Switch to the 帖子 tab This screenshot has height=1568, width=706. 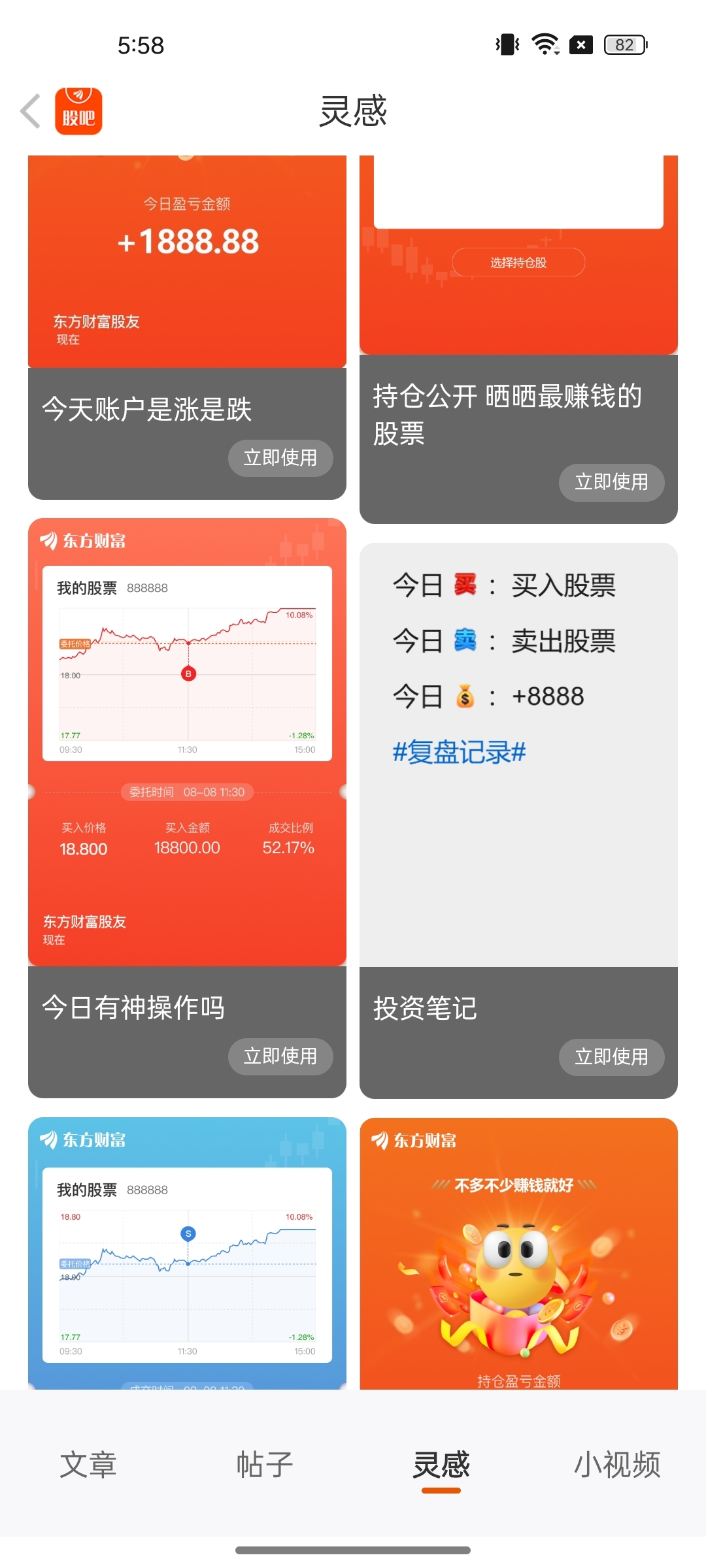(x=265, y=1465)
